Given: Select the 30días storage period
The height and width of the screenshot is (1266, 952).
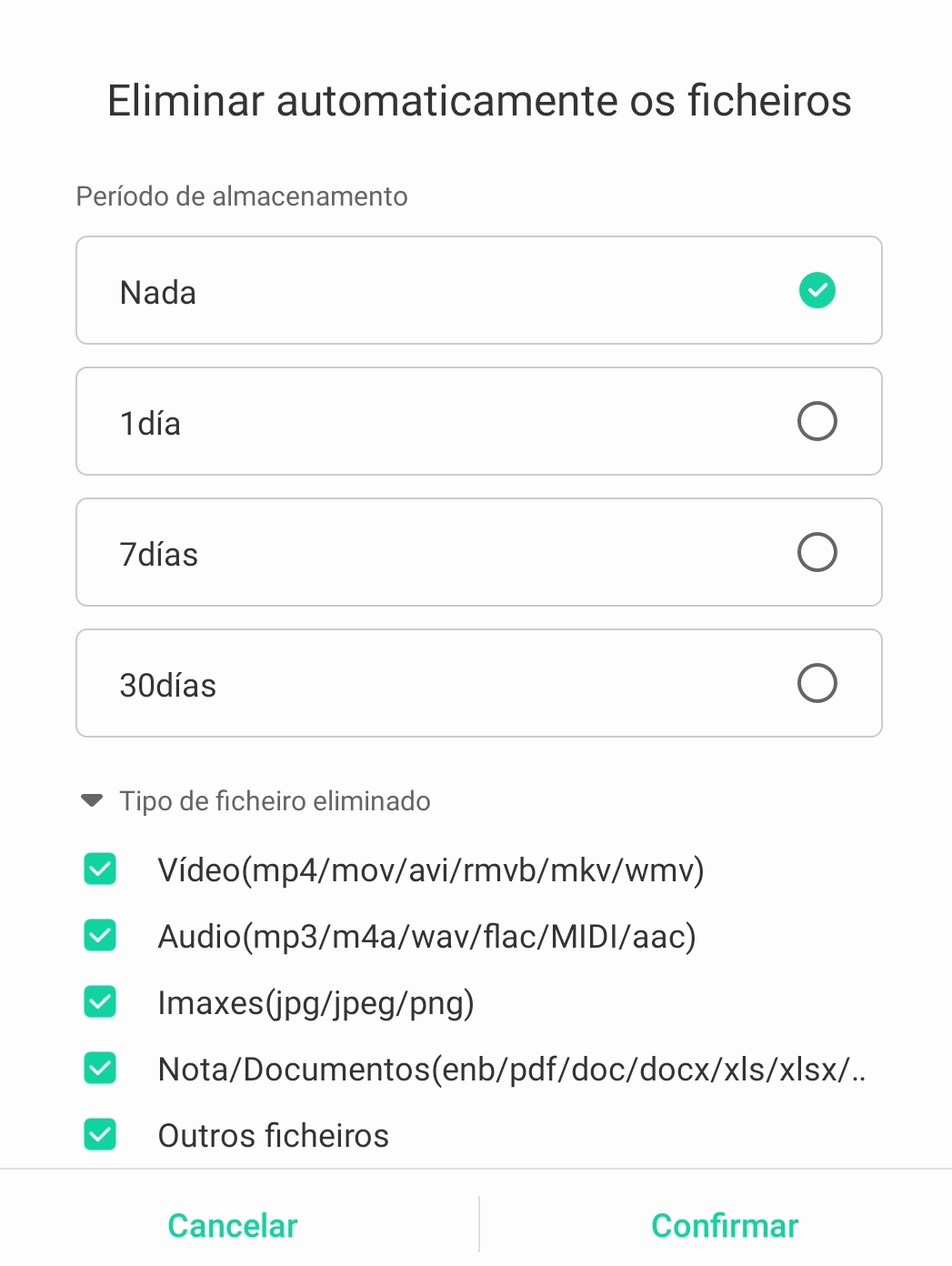Looking at the screenshot, I should [479, 683].
